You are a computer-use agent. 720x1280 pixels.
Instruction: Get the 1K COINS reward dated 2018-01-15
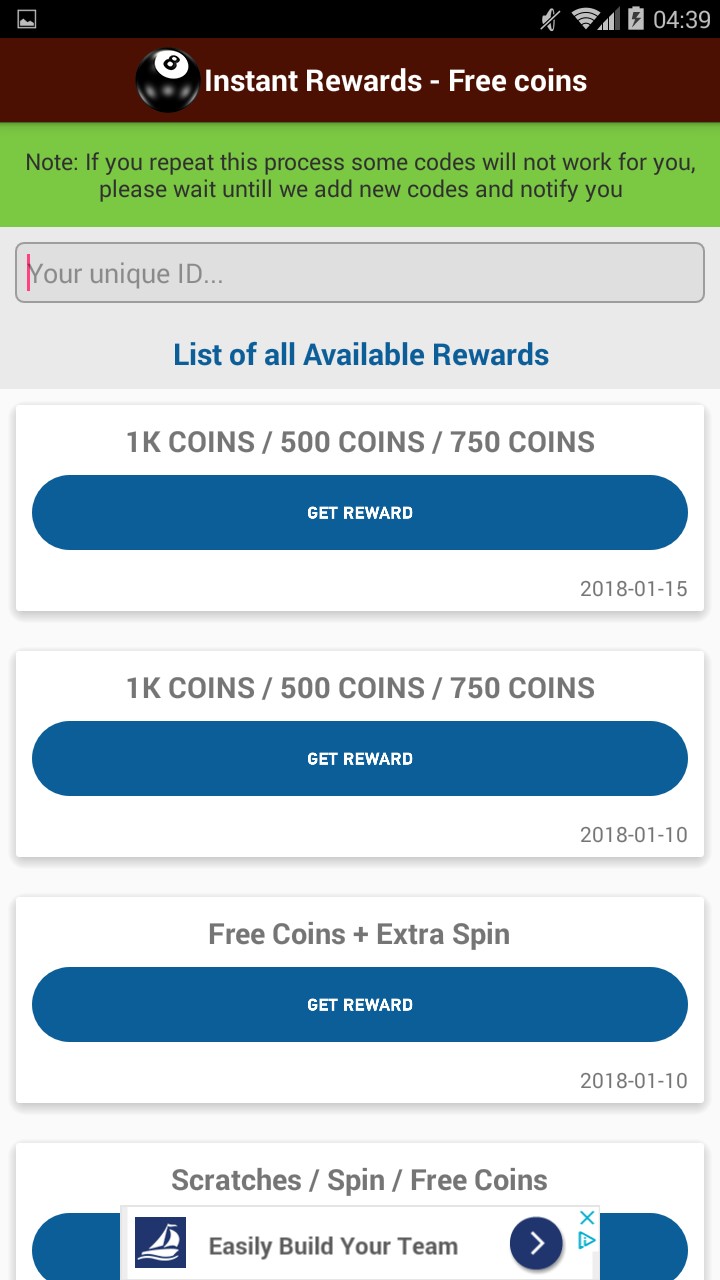[360, 513]
